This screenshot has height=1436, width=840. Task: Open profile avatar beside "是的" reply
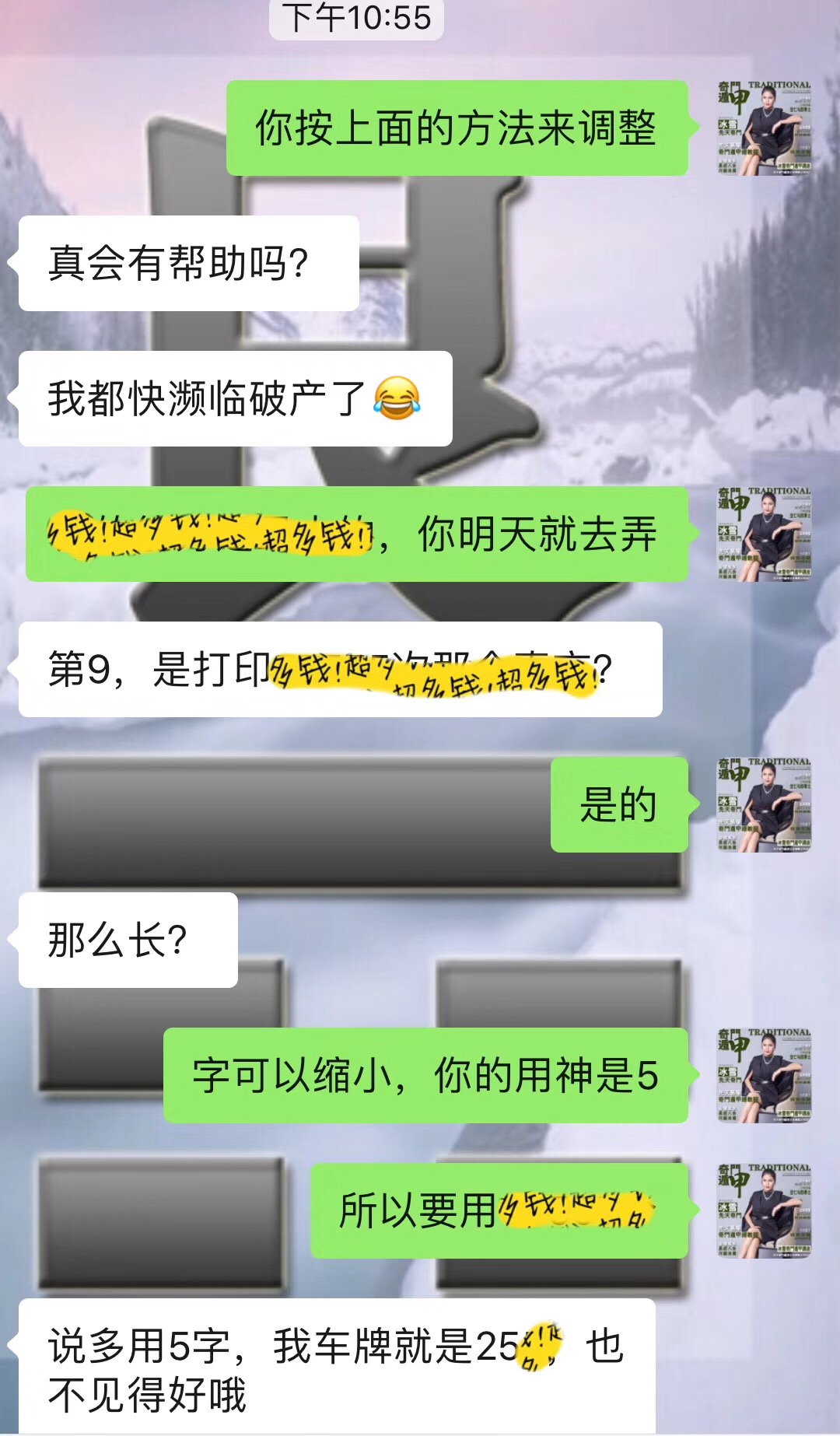pyautogui.click(x=764, y=804)
